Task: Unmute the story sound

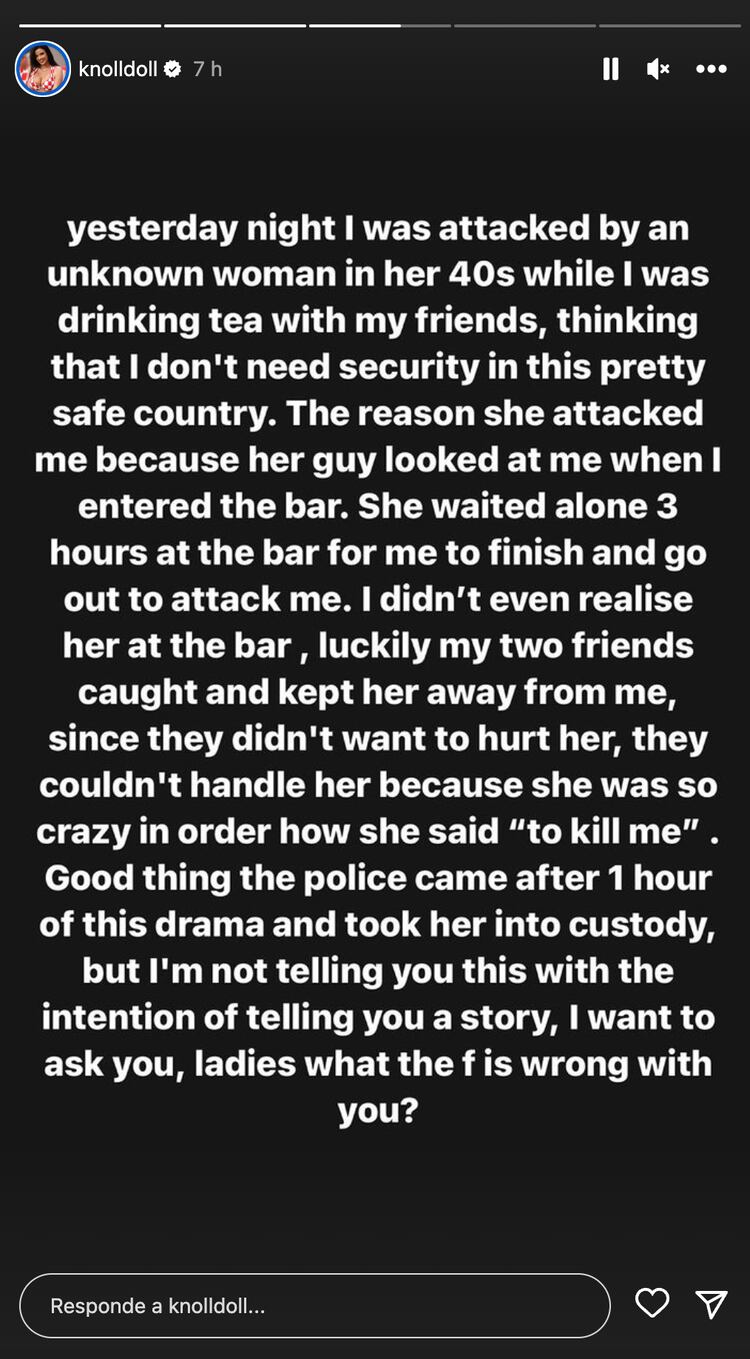Action: [x=658, y=69]
